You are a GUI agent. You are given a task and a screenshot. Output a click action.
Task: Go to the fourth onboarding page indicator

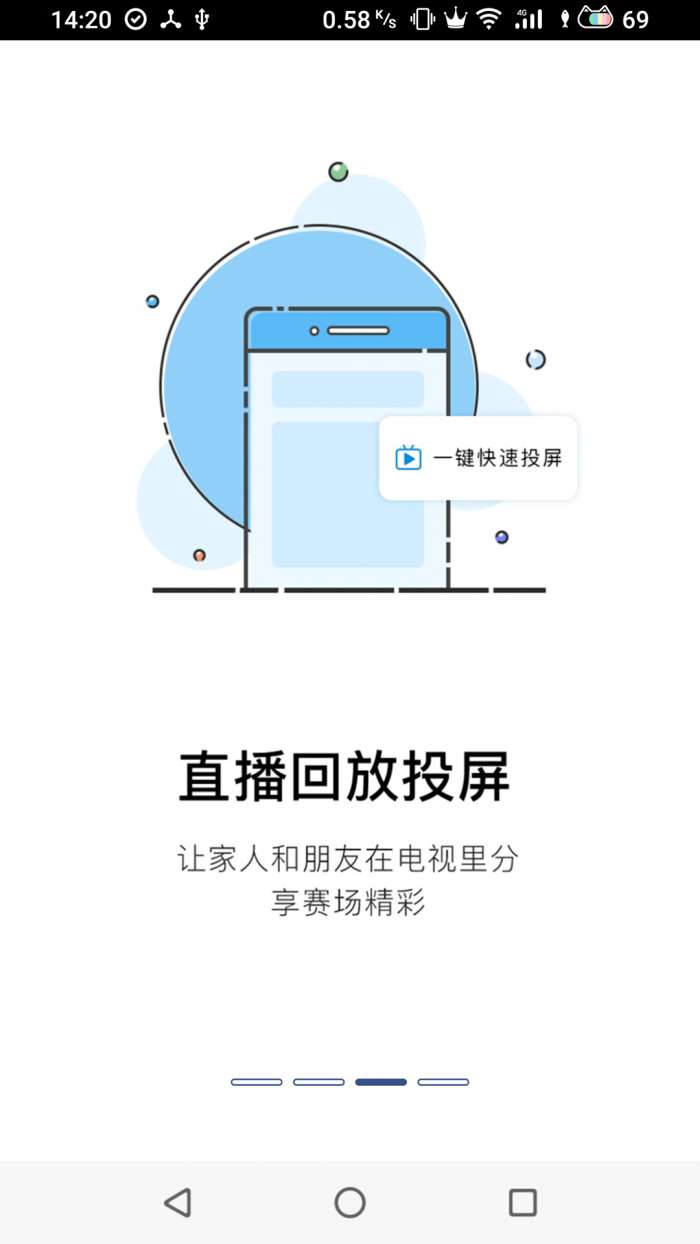443,1082
